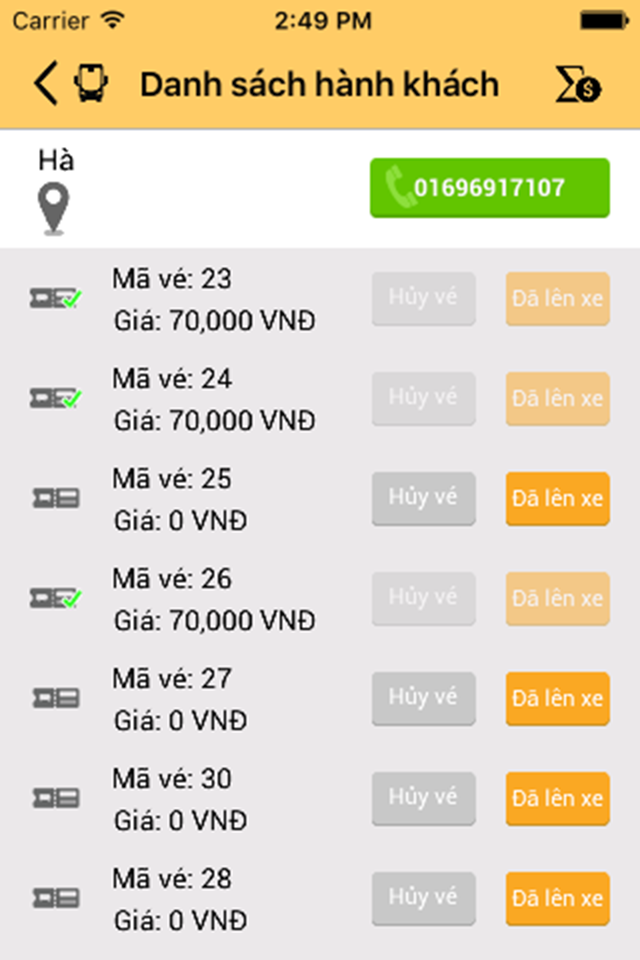Go back using the arrow icon
This screenshot has width=640, height=960.
click(x=45, y=83)
